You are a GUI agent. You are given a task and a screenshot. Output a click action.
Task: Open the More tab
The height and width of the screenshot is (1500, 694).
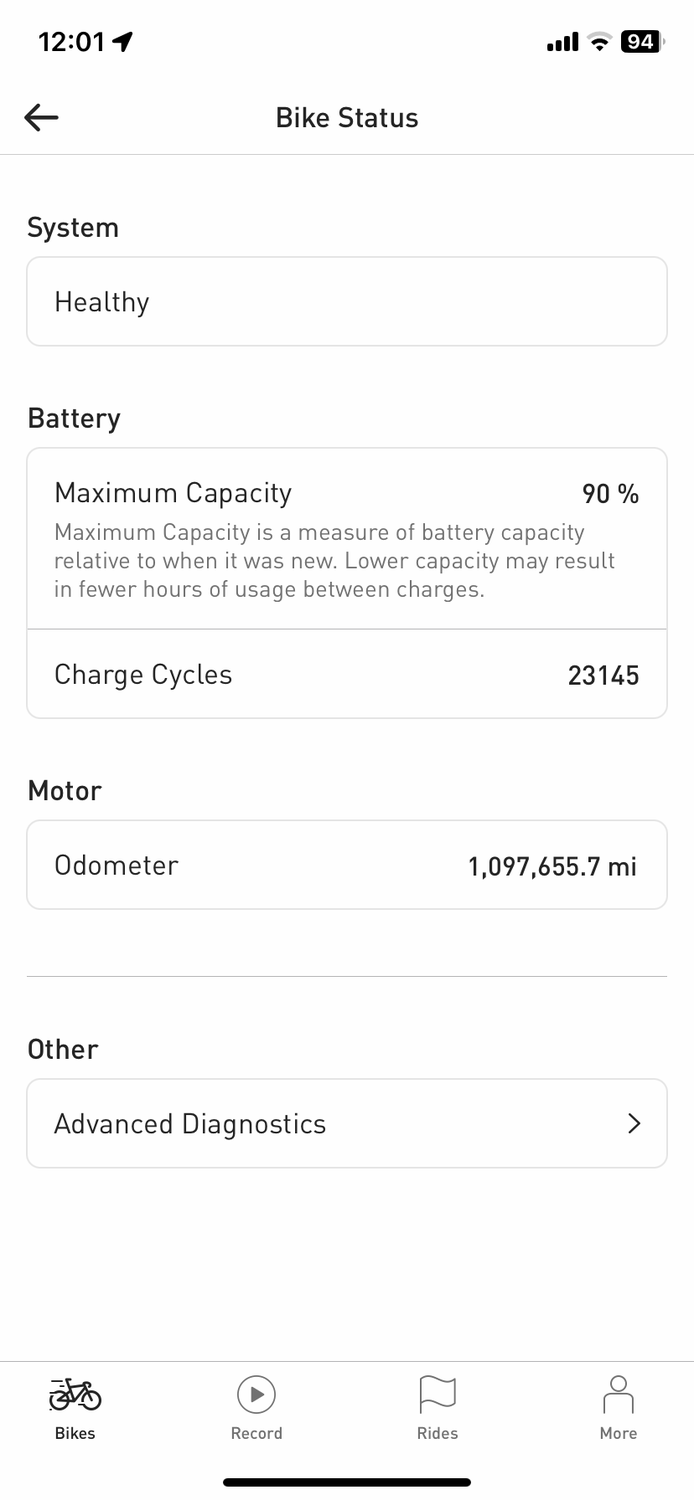(618, 1408)
